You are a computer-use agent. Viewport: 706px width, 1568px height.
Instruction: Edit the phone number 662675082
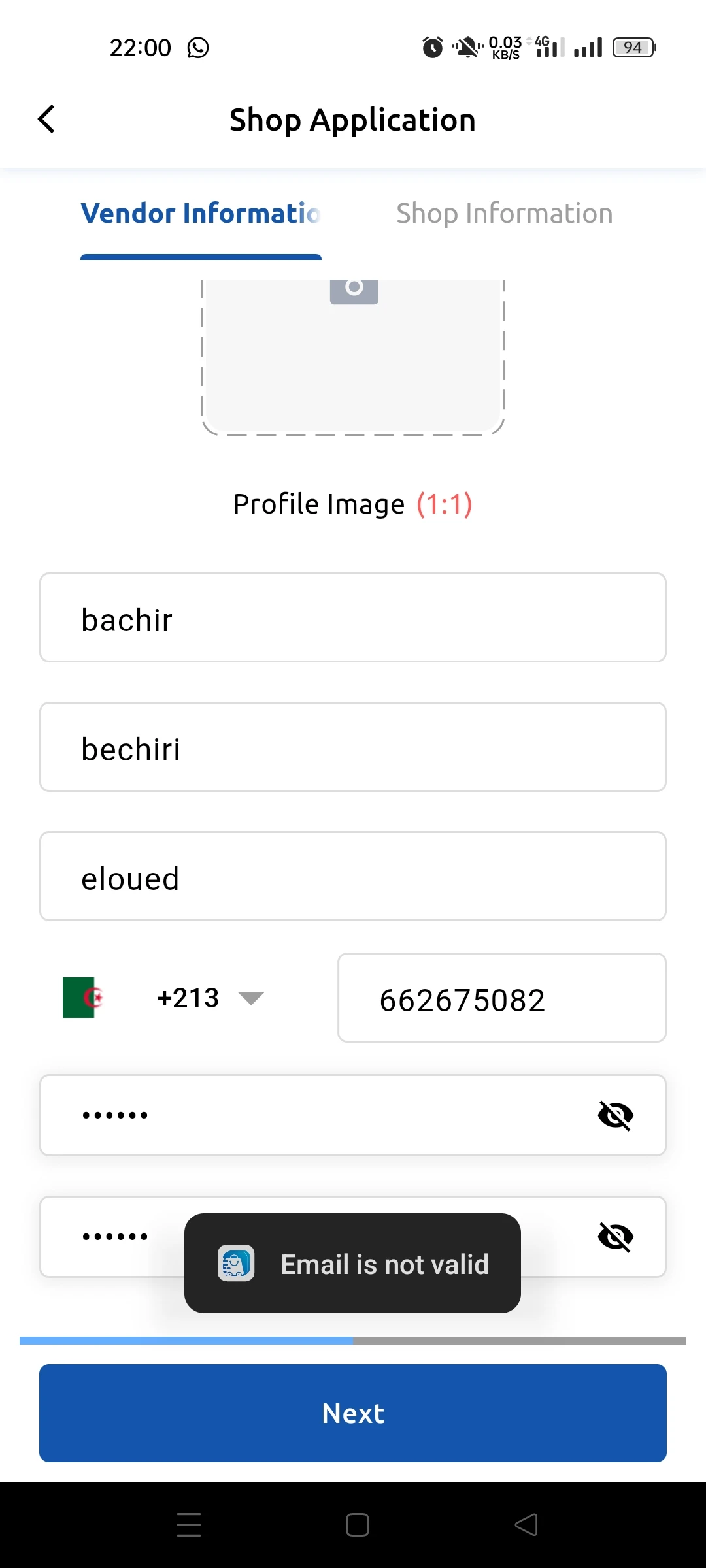[501, 998]
